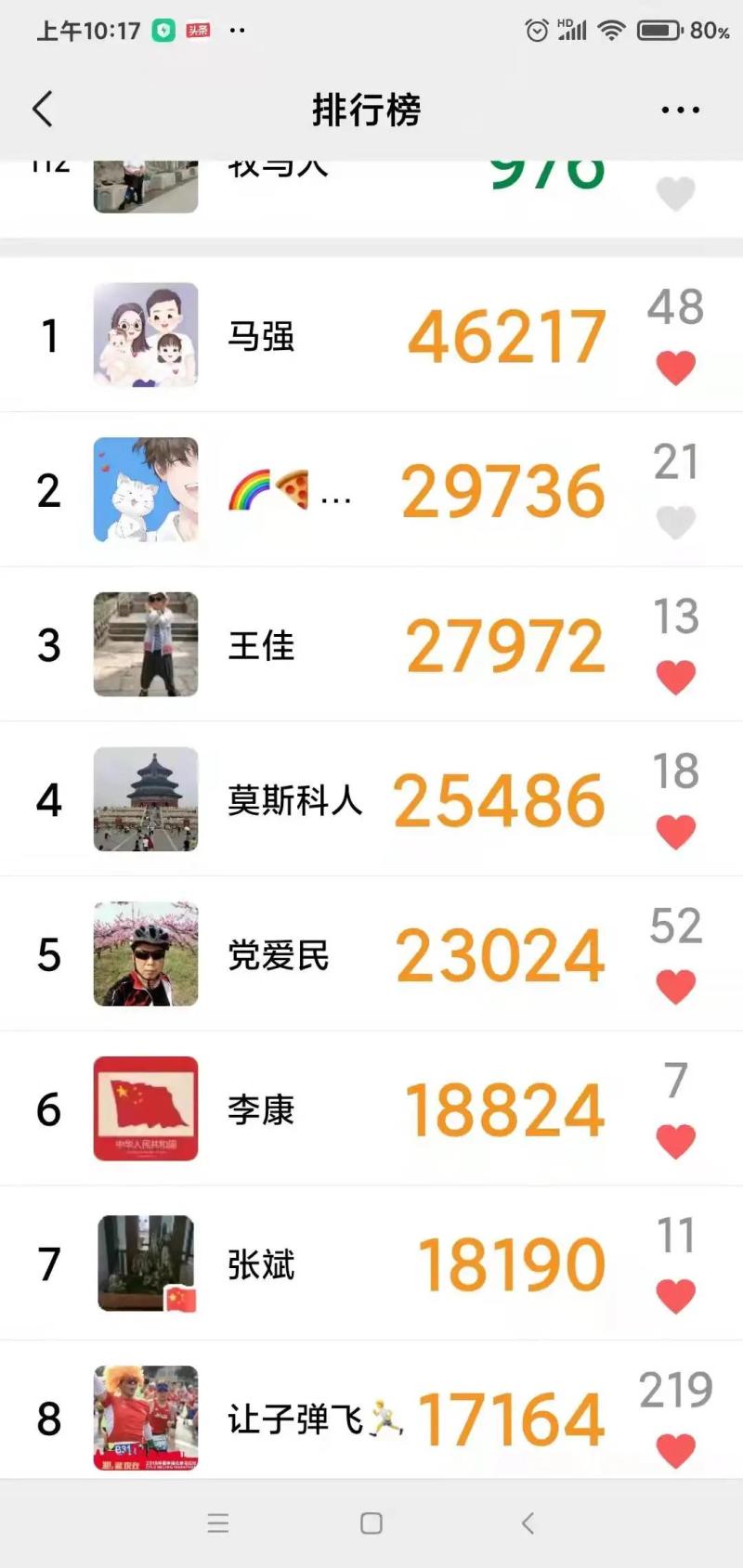Screen dimensions: 743x1568
Task: Tap the heart next to 张斌's 18190 steps
Action: point(675,1296)
